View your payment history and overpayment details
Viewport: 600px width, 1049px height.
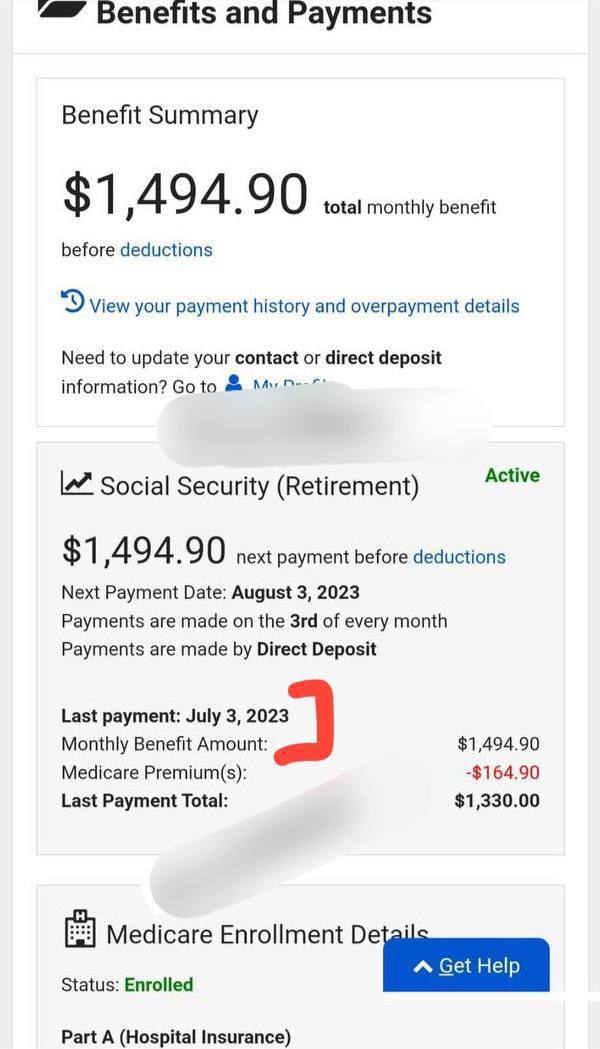pyautogui.click(x=290, y=305)
